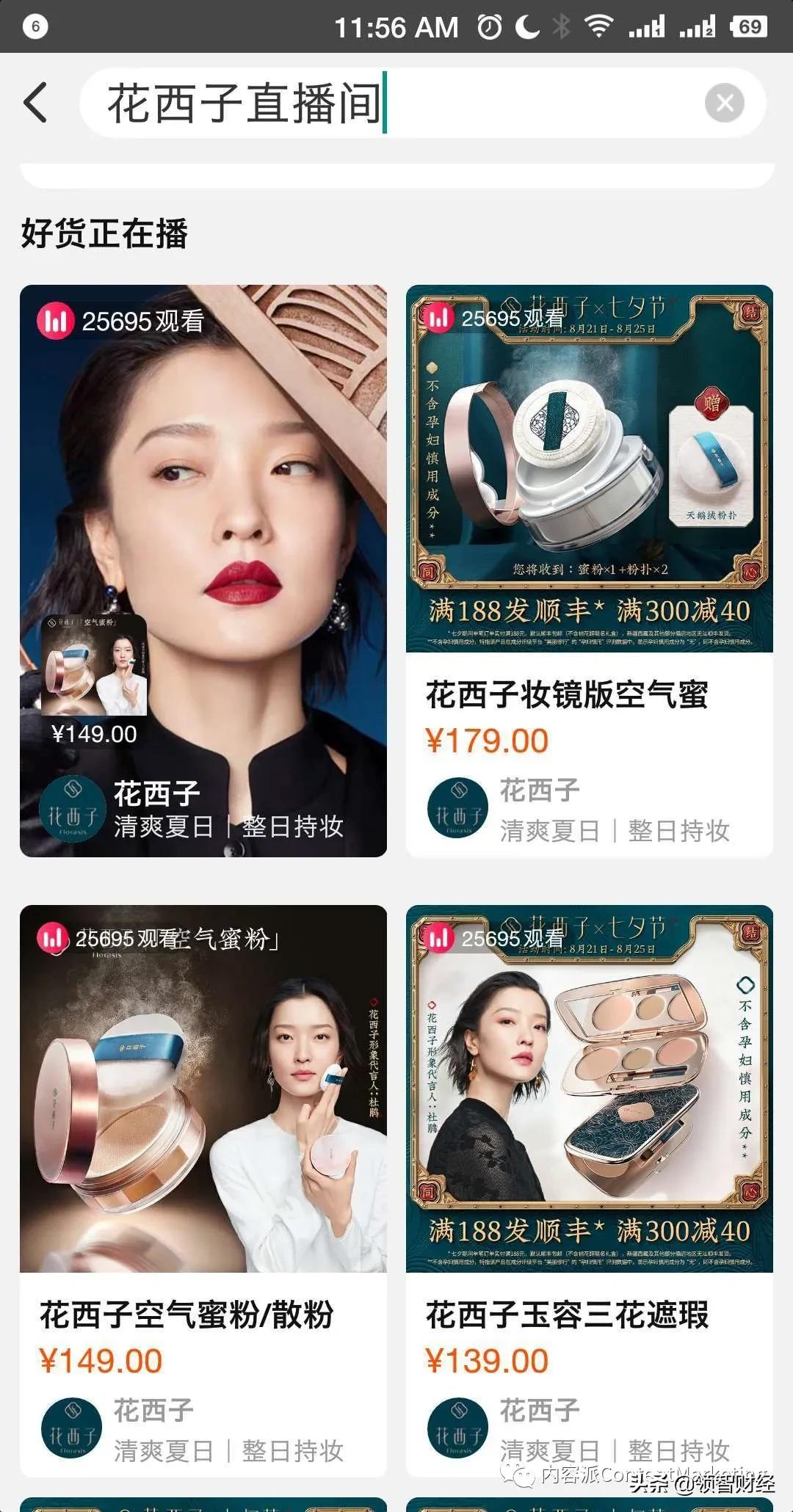Tap the Florasis logo on the 花西子空气蜜粉 card
The image size is (793, 1512).
70,1427
